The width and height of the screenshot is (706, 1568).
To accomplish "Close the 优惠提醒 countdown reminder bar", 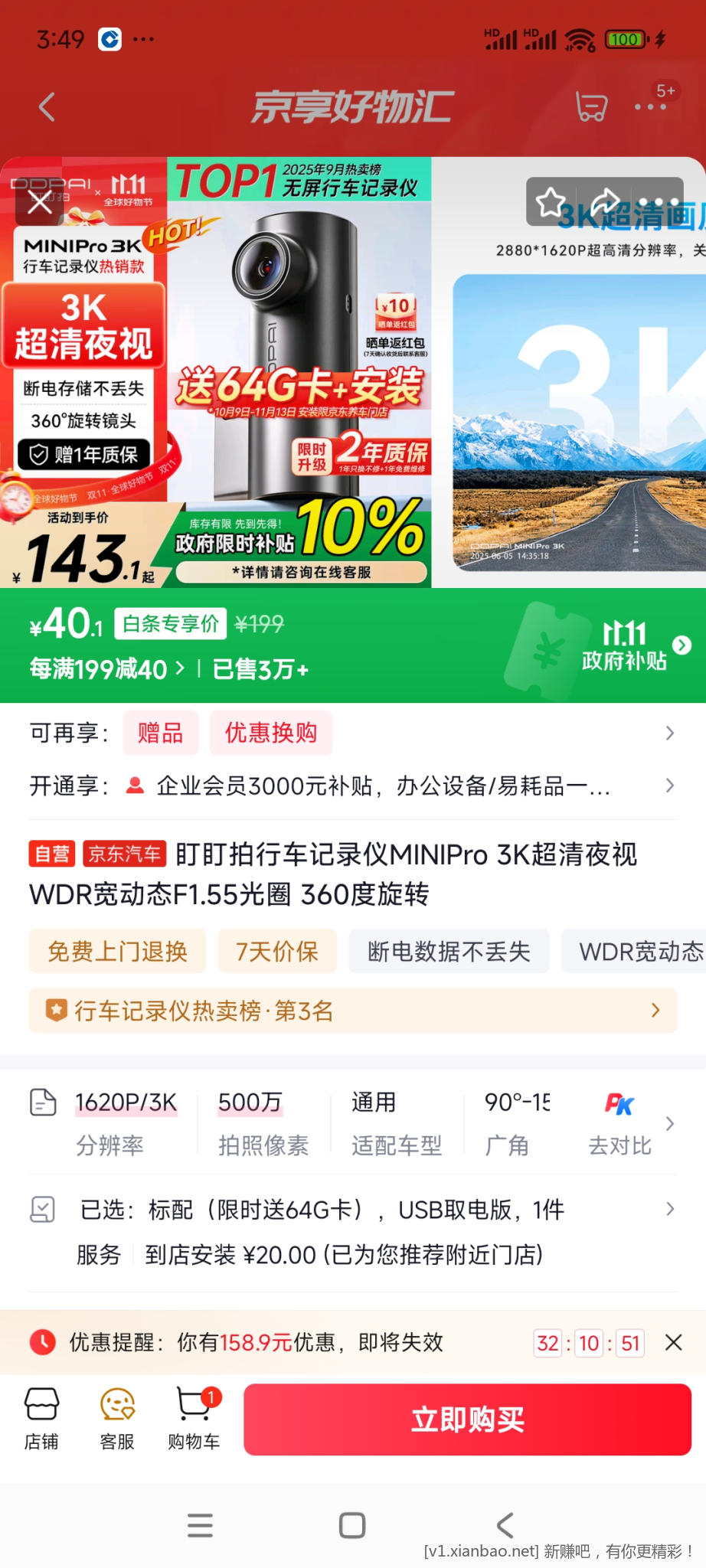I will coord(673,1342).
